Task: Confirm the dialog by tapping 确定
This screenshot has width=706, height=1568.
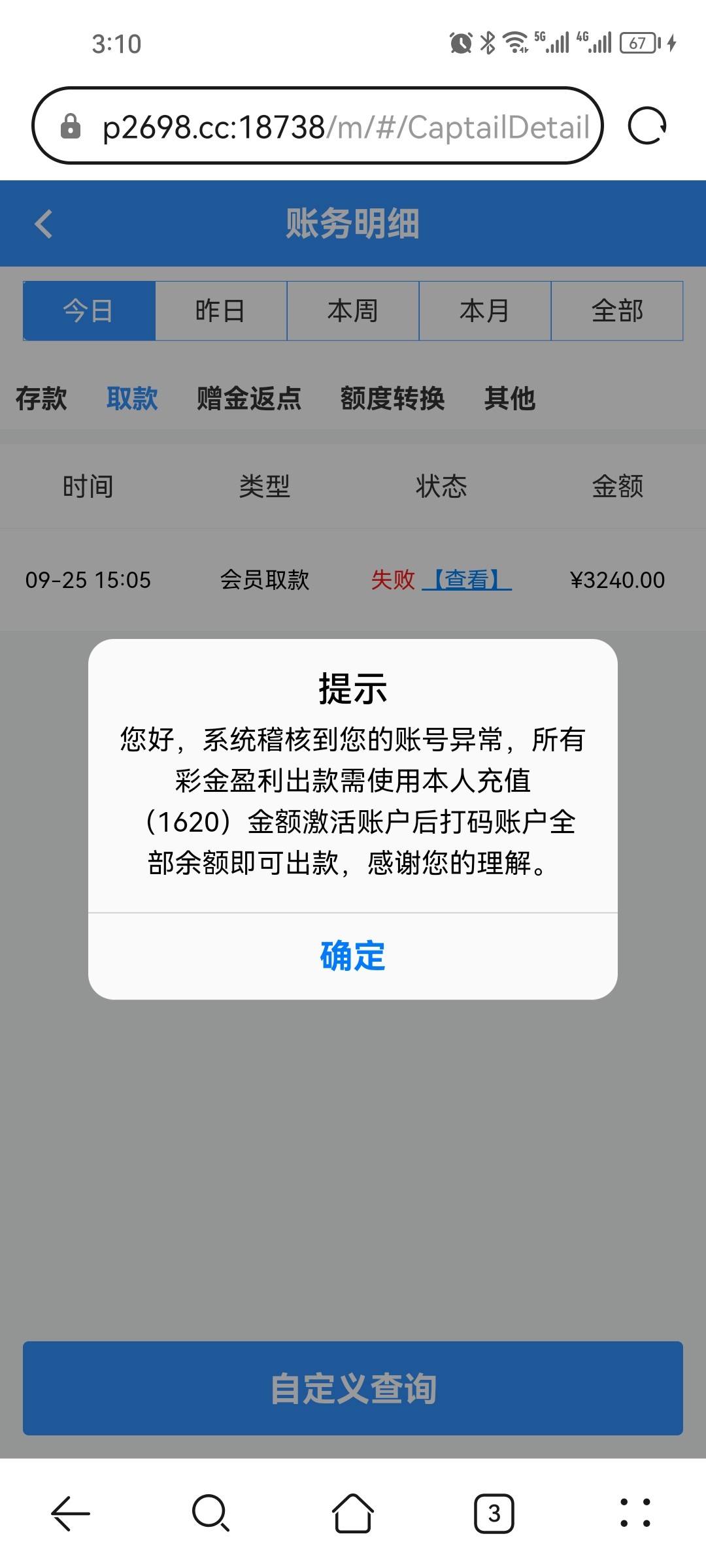Action: [x=352, y=958]
